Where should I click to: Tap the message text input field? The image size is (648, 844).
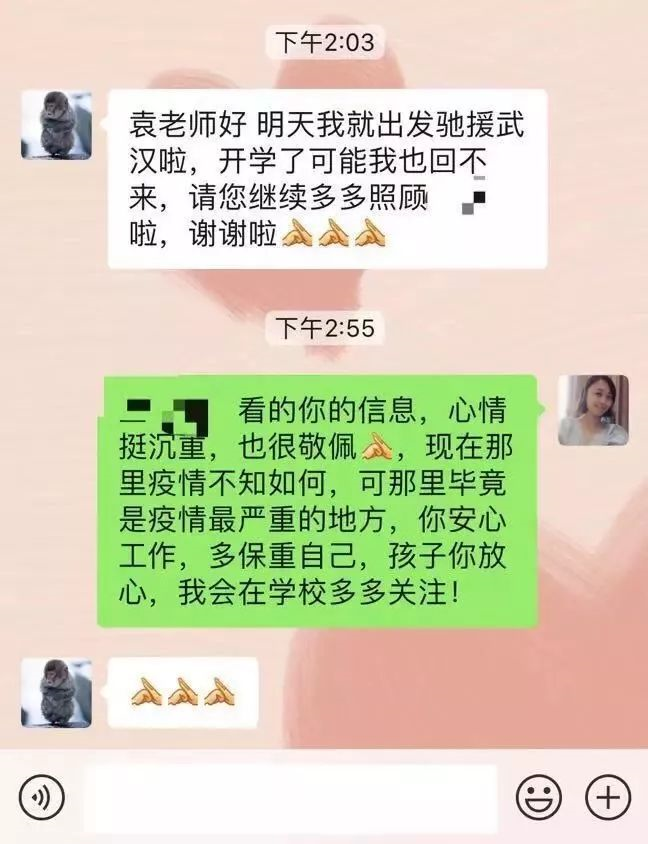point(290,797)
